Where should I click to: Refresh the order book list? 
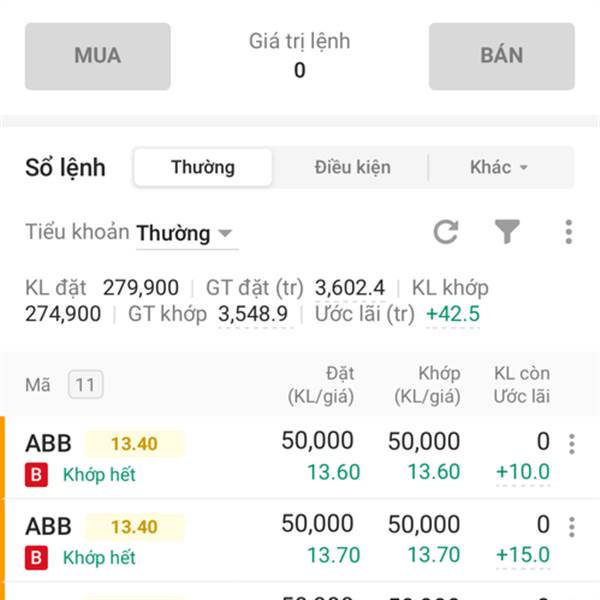(446, 233)
